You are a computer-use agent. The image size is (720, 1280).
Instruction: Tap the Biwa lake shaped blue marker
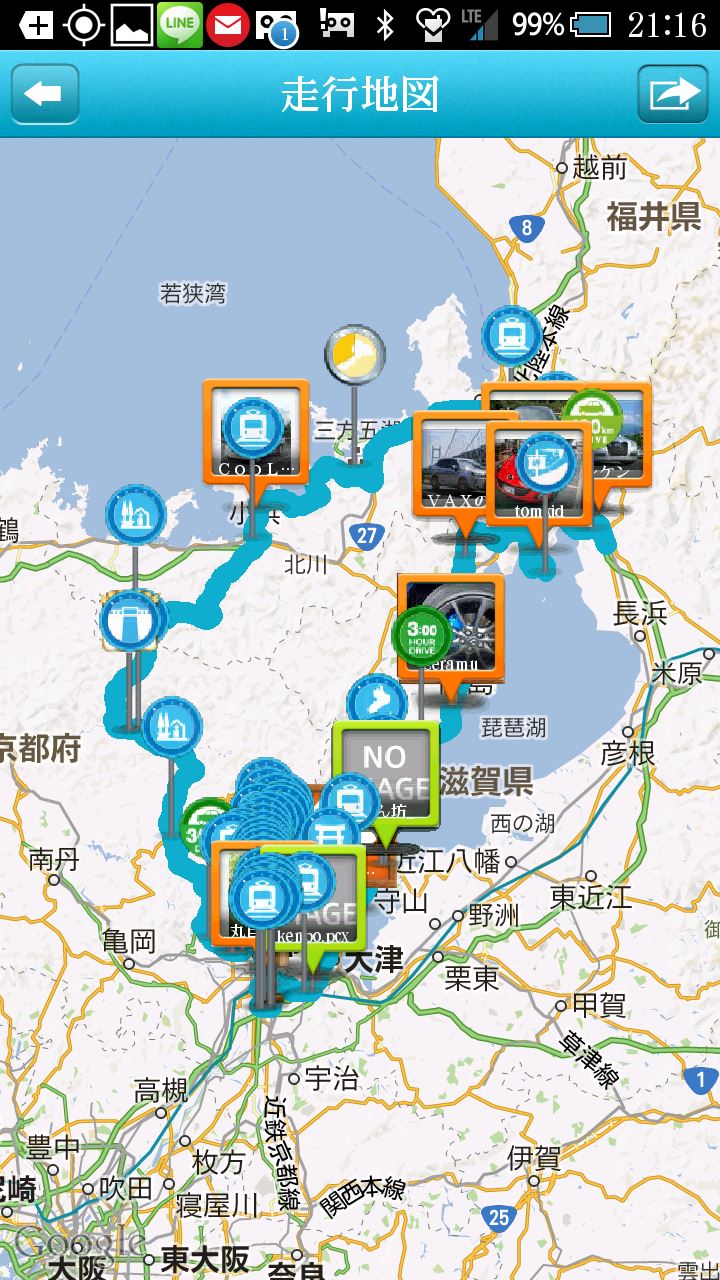tap(377, 702)
